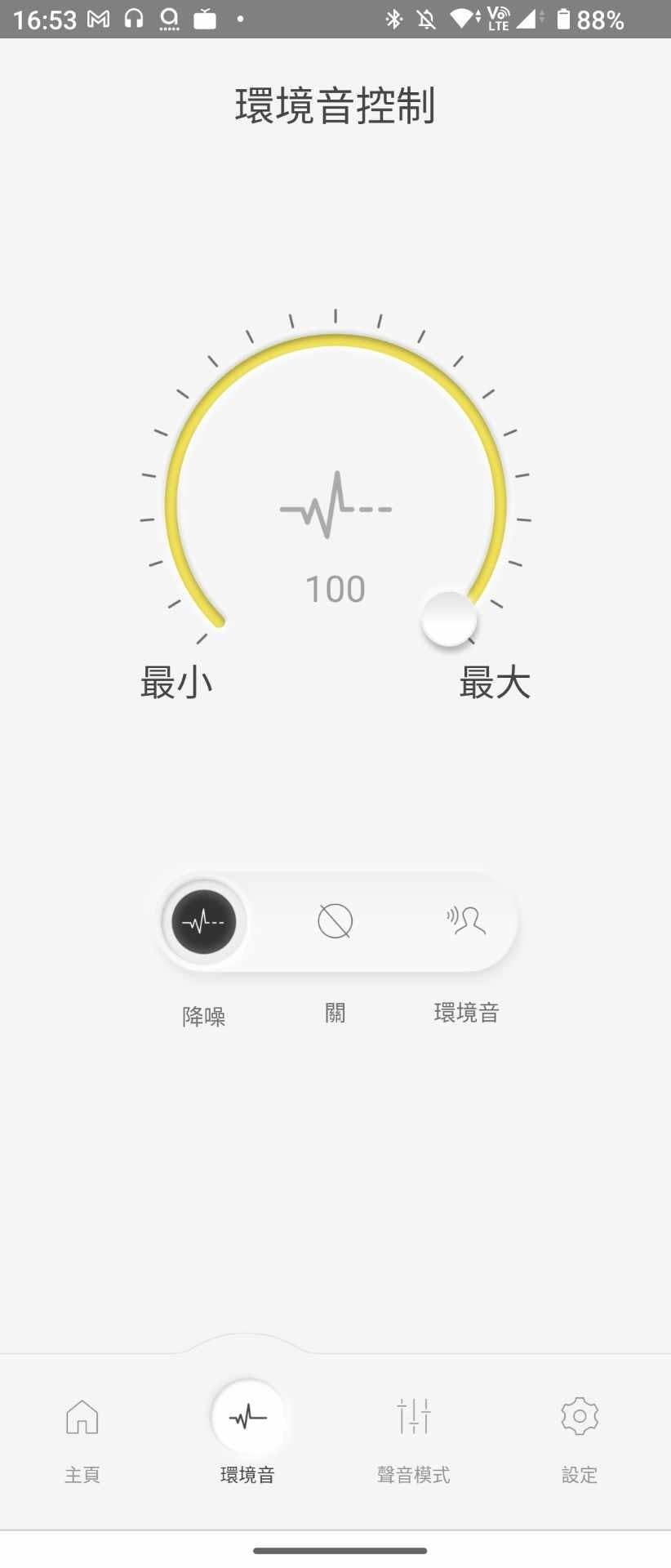
Task: Select the 環境音 ambient sound mode
Action: 466,922
